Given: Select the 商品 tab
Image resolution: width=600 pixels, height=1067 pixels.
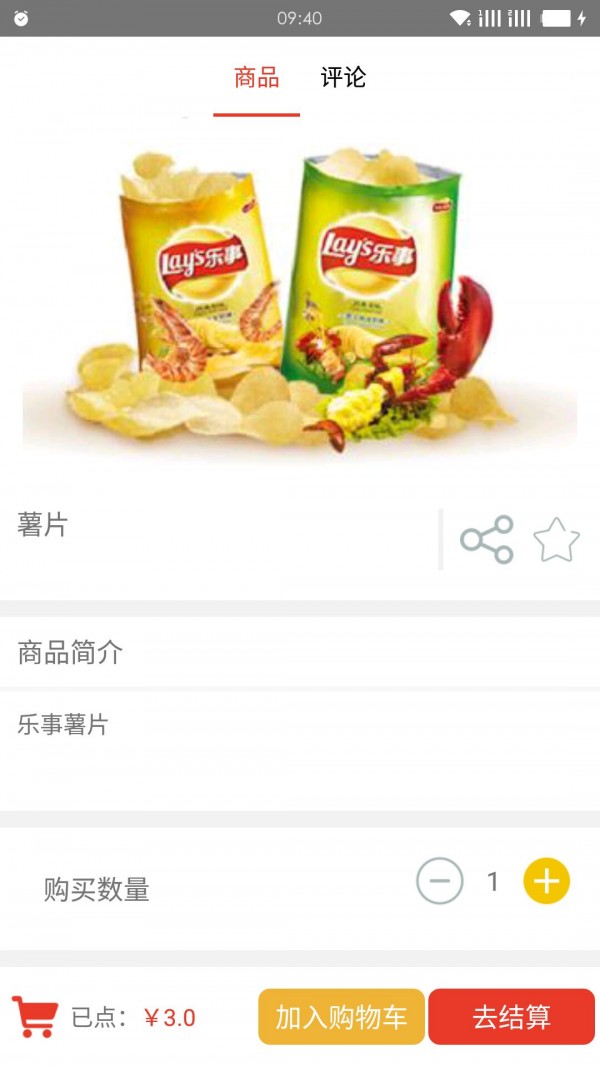Looking at the screenshot, I should 256,78.
